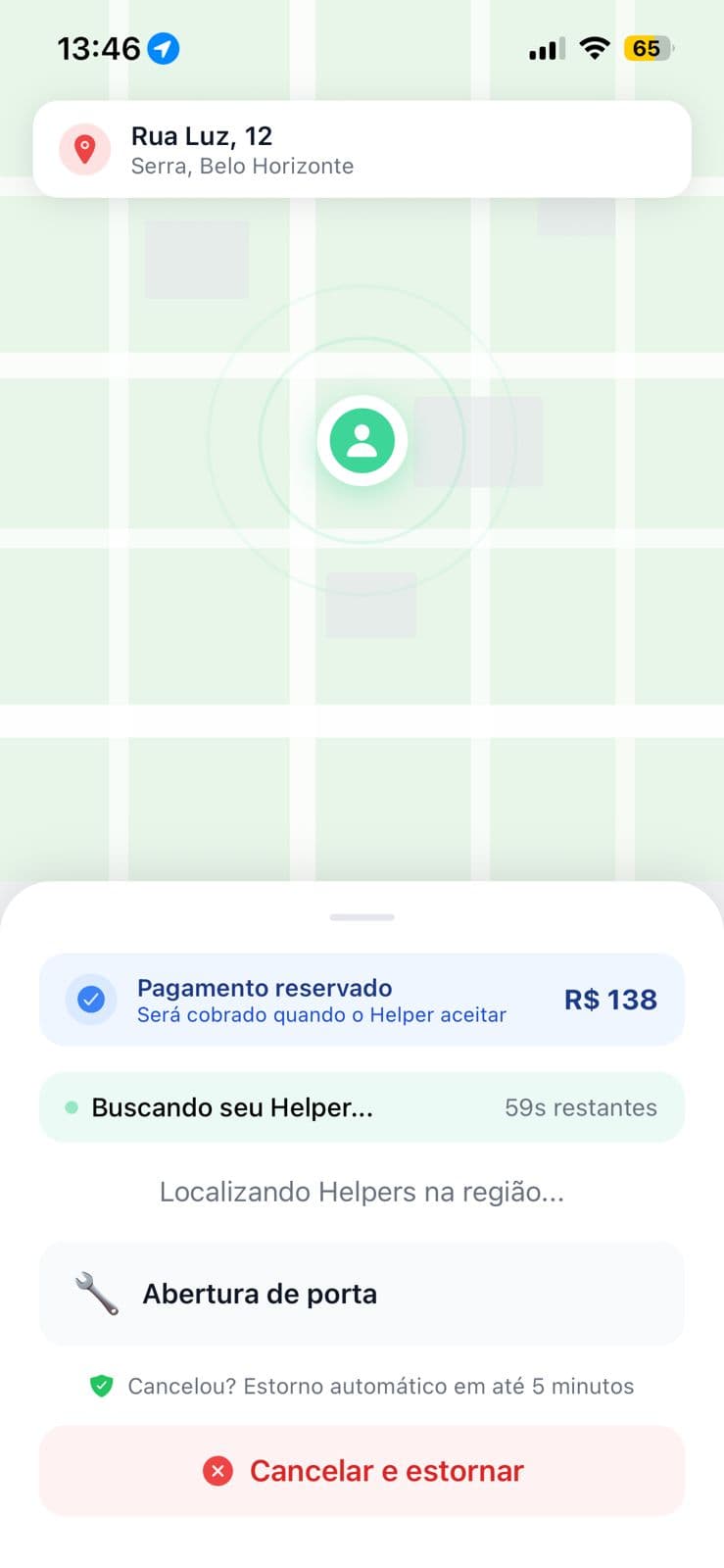The image size is (724, 1568).
Task: Expand the bottom sheet using the drag handle
Action: coord(362,917)
